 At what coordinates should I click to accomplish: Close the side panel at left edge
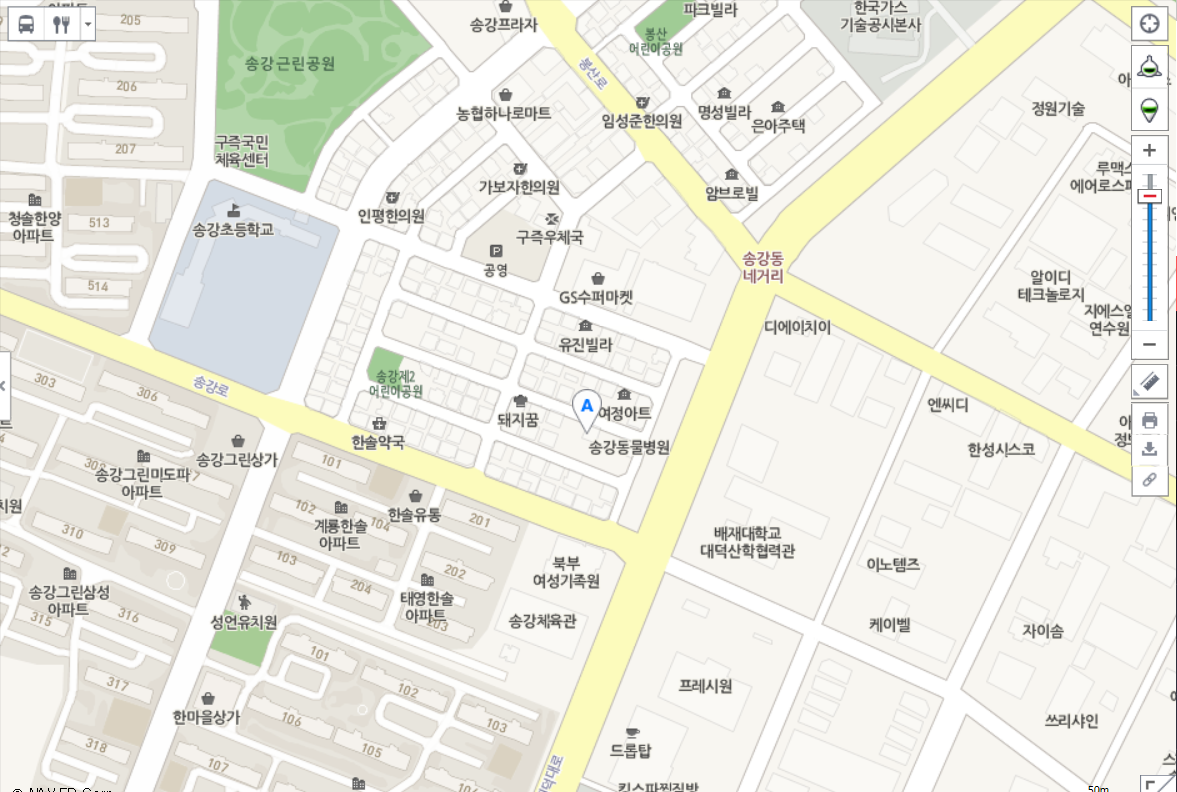click(3, 385)
